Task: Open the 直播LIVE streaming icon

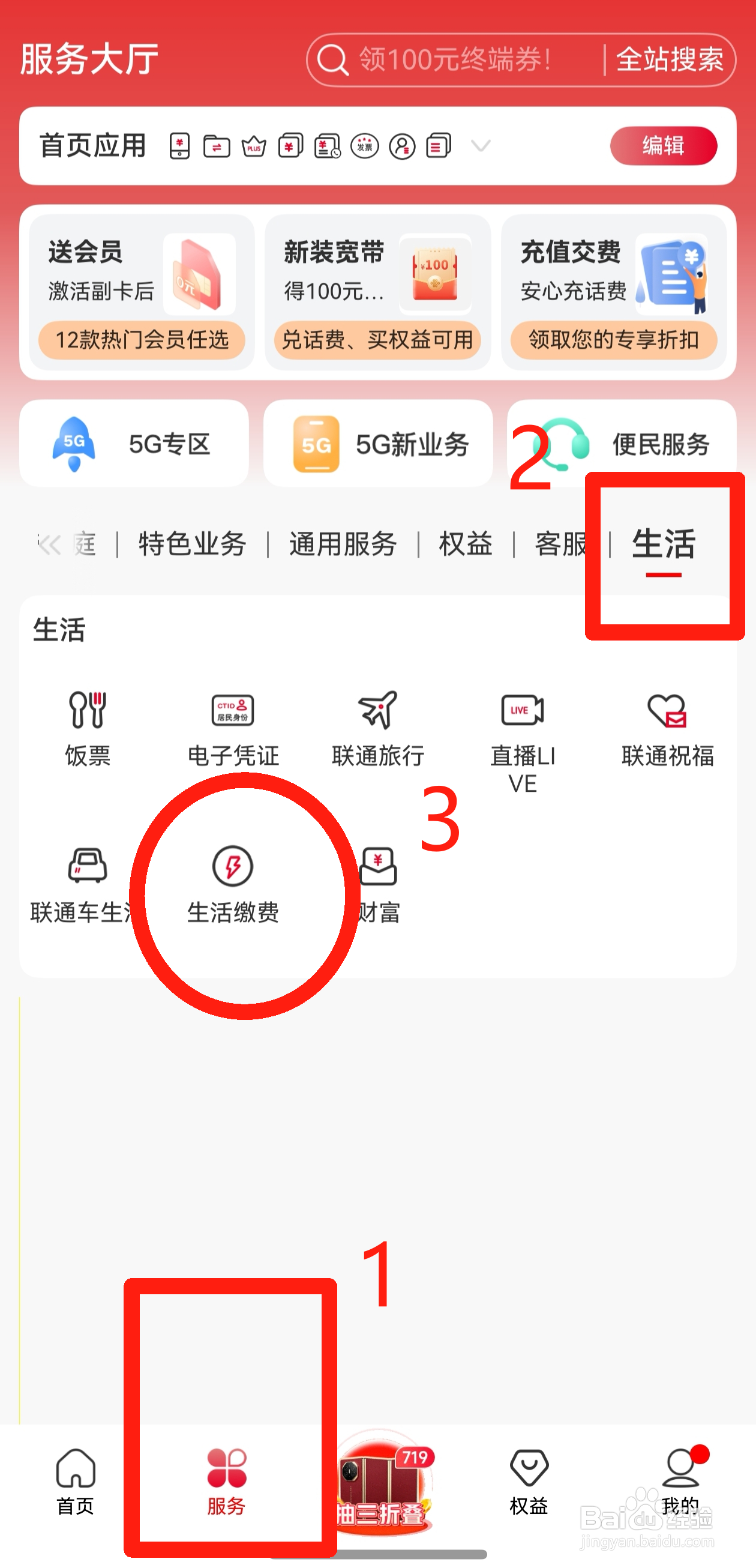Action: pyautogui.click(x=522, y=728)
